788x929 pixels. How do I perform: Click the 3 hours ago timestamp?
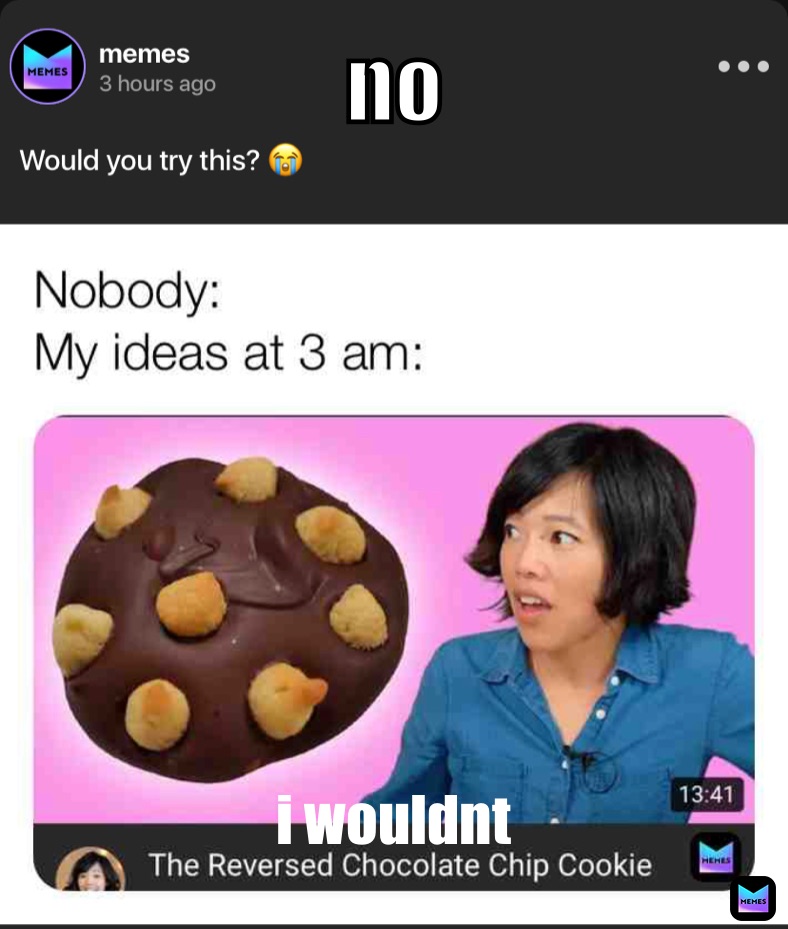156,83
